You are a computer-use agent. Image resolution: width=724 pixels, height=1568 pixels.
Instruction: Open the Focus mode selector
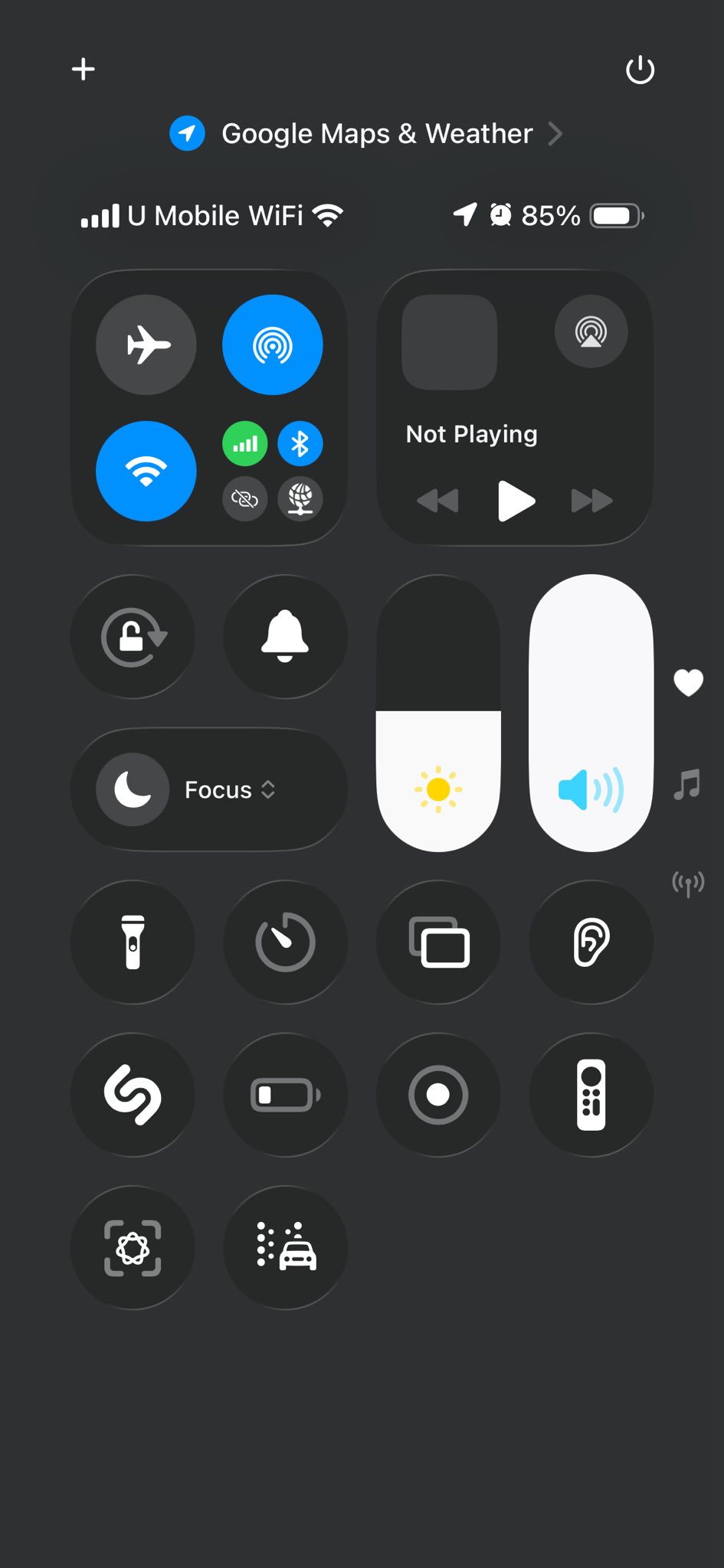pos(209,789)
